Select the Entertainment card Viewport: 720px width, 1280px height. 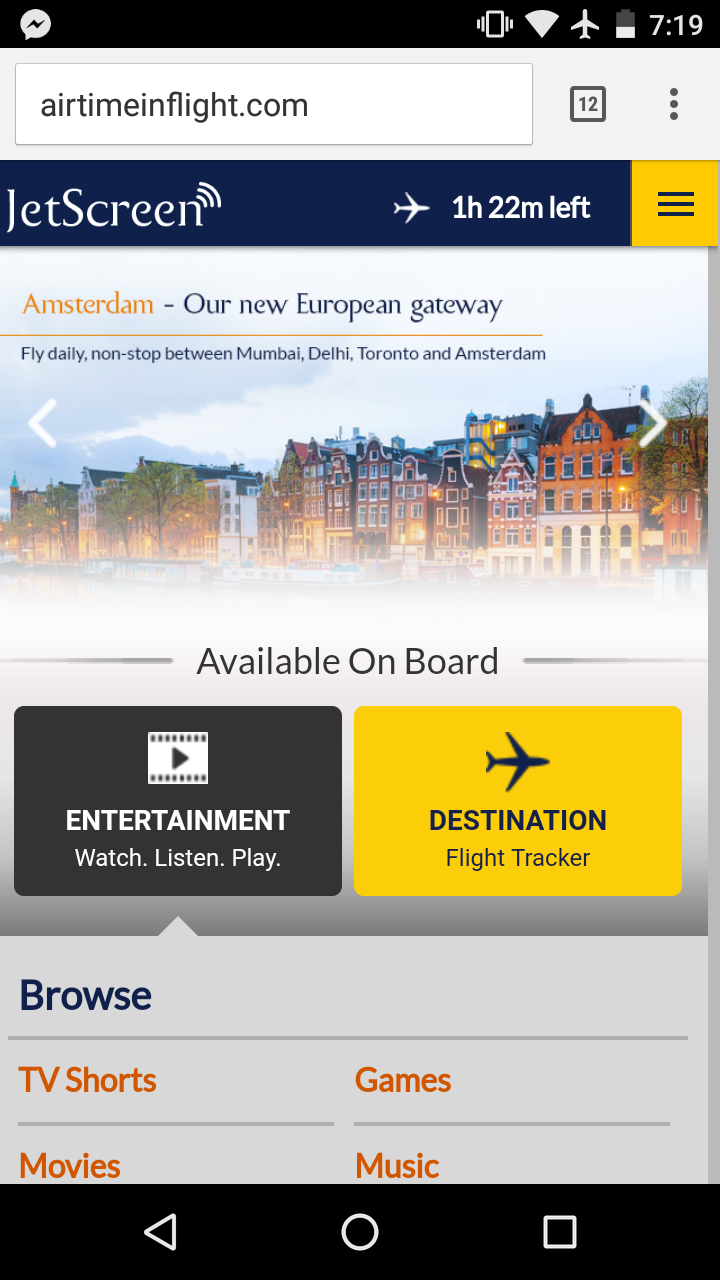tap(178, 801)
